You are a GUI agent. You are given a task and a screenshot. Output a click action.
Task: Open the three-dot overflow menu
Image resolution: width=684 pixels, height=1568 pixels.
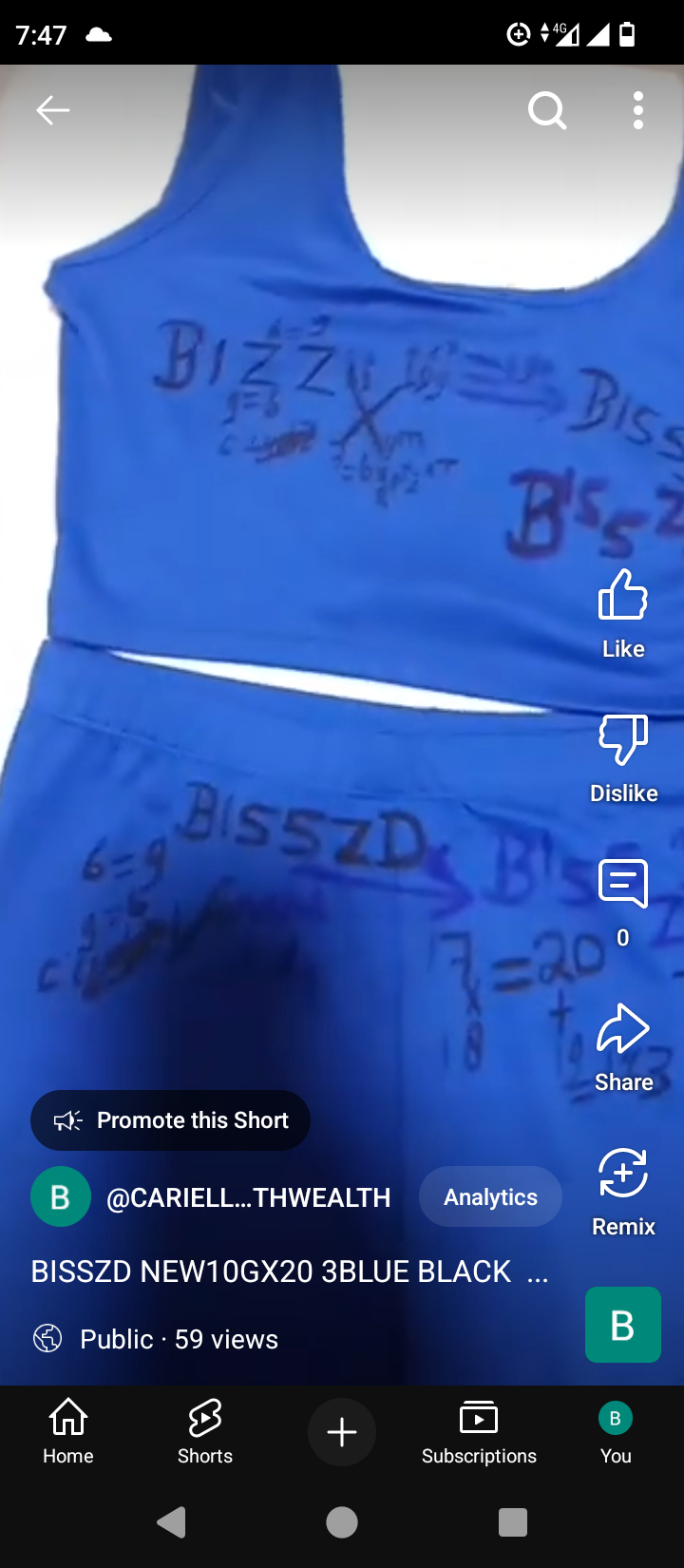638,110
